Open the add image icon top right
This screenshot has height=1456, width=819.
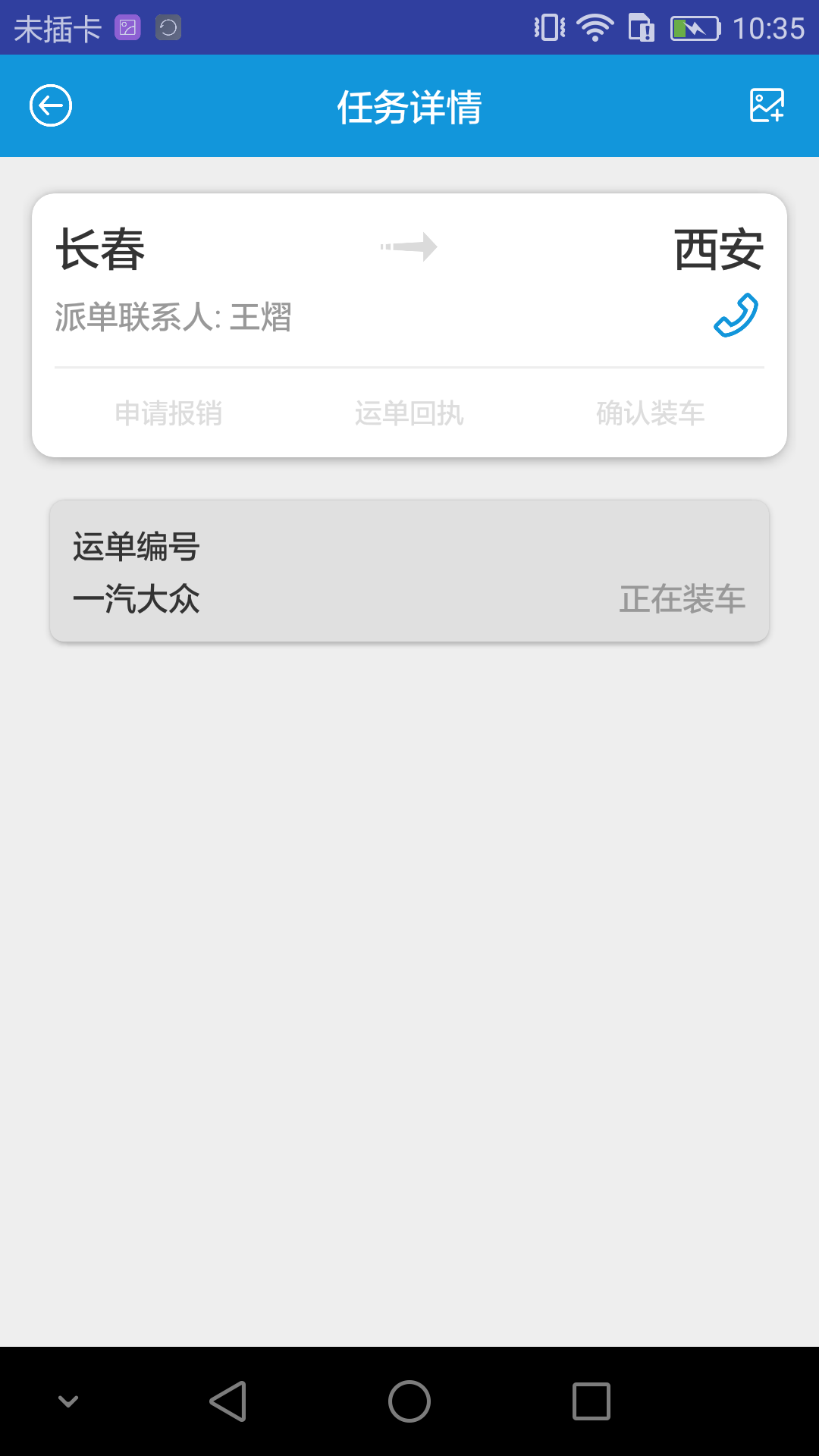766,106
